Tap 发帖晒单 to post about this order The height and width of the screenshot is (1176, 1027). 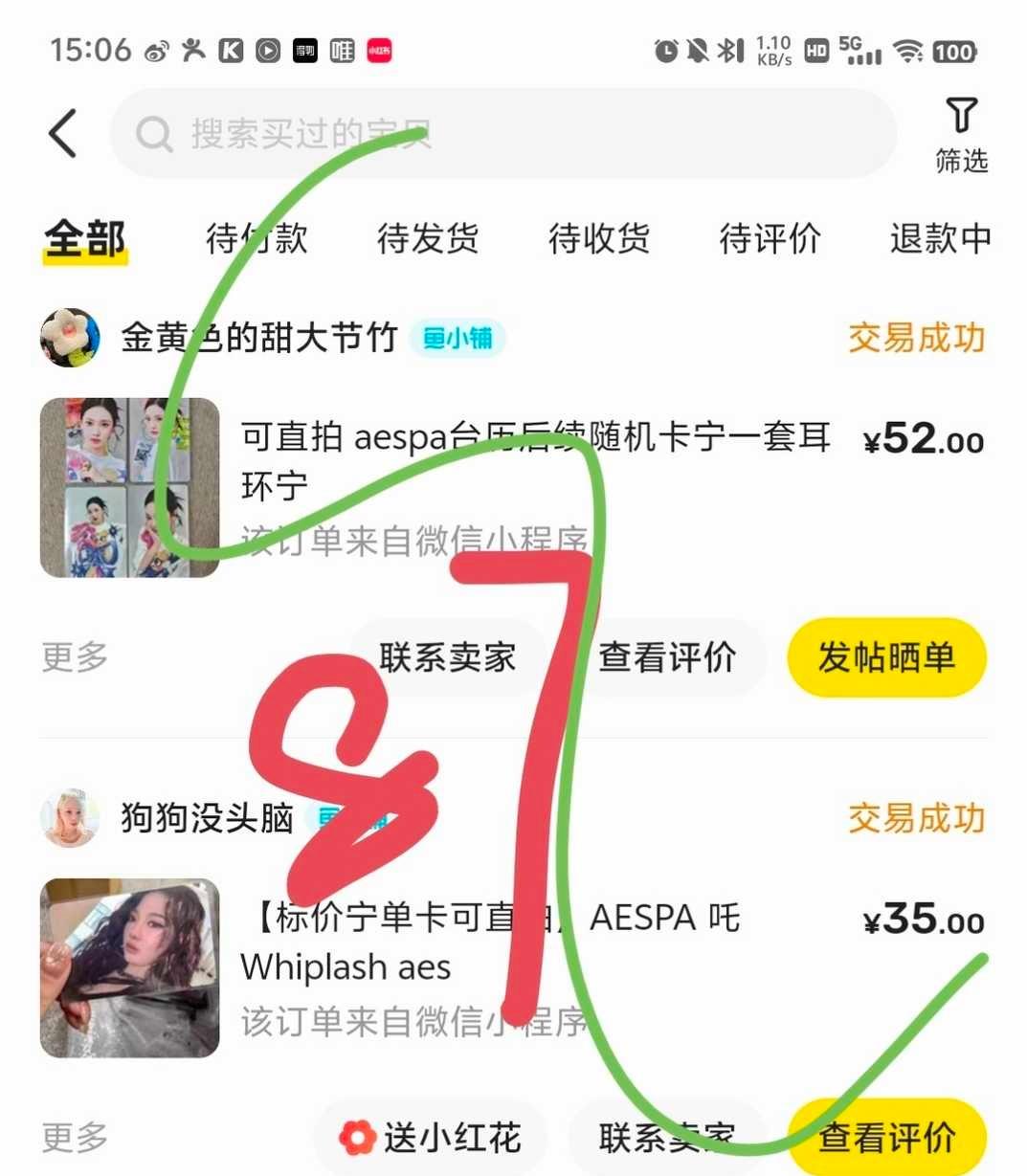pos(886,657)
